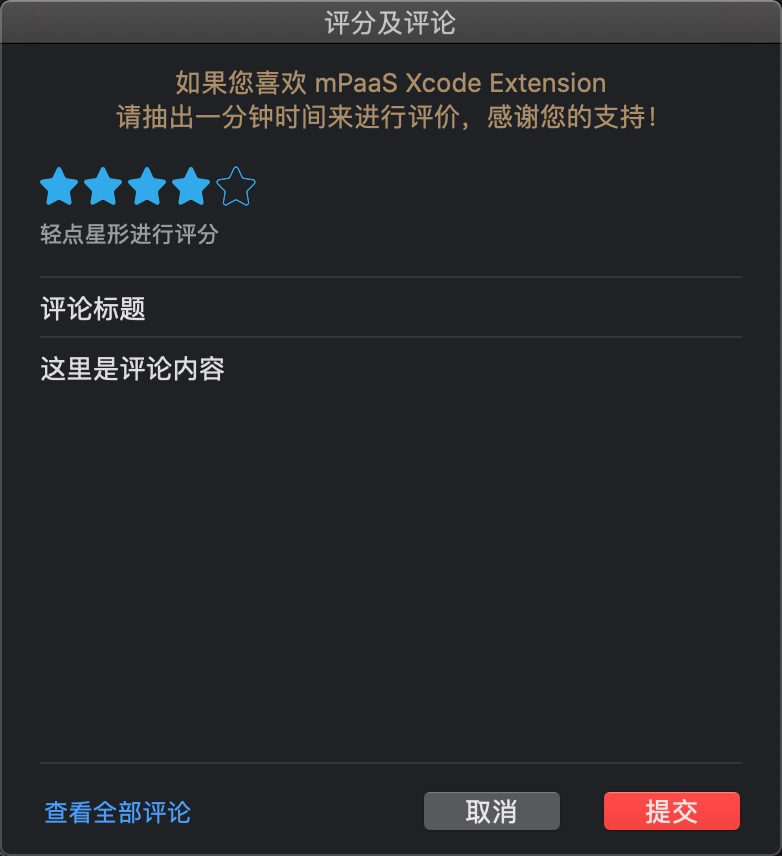This screenshot has width=782, height=856.
Task: Cancel with the 取消 button
Action: 491,812
